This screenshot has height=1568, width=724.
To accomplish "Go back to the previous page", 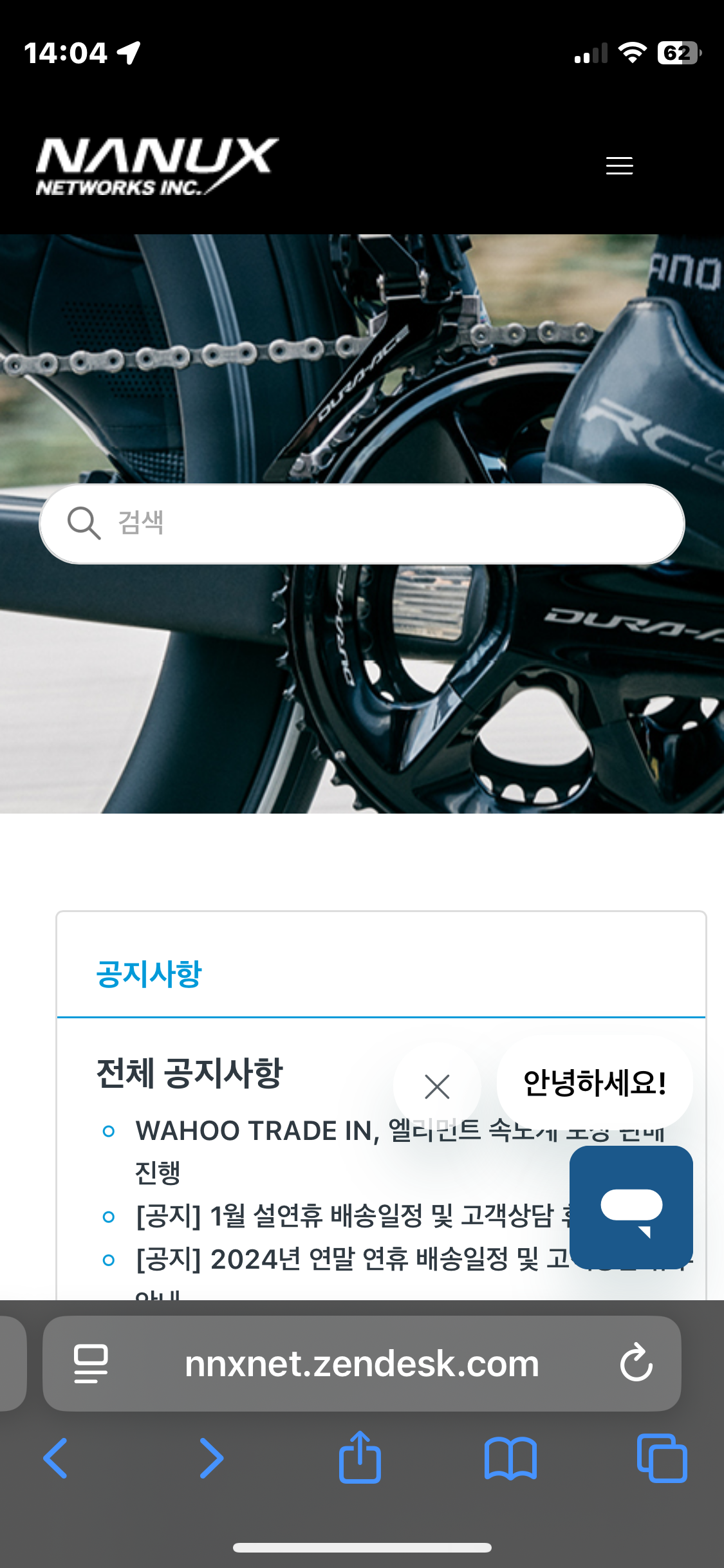I will (56, 1458).
